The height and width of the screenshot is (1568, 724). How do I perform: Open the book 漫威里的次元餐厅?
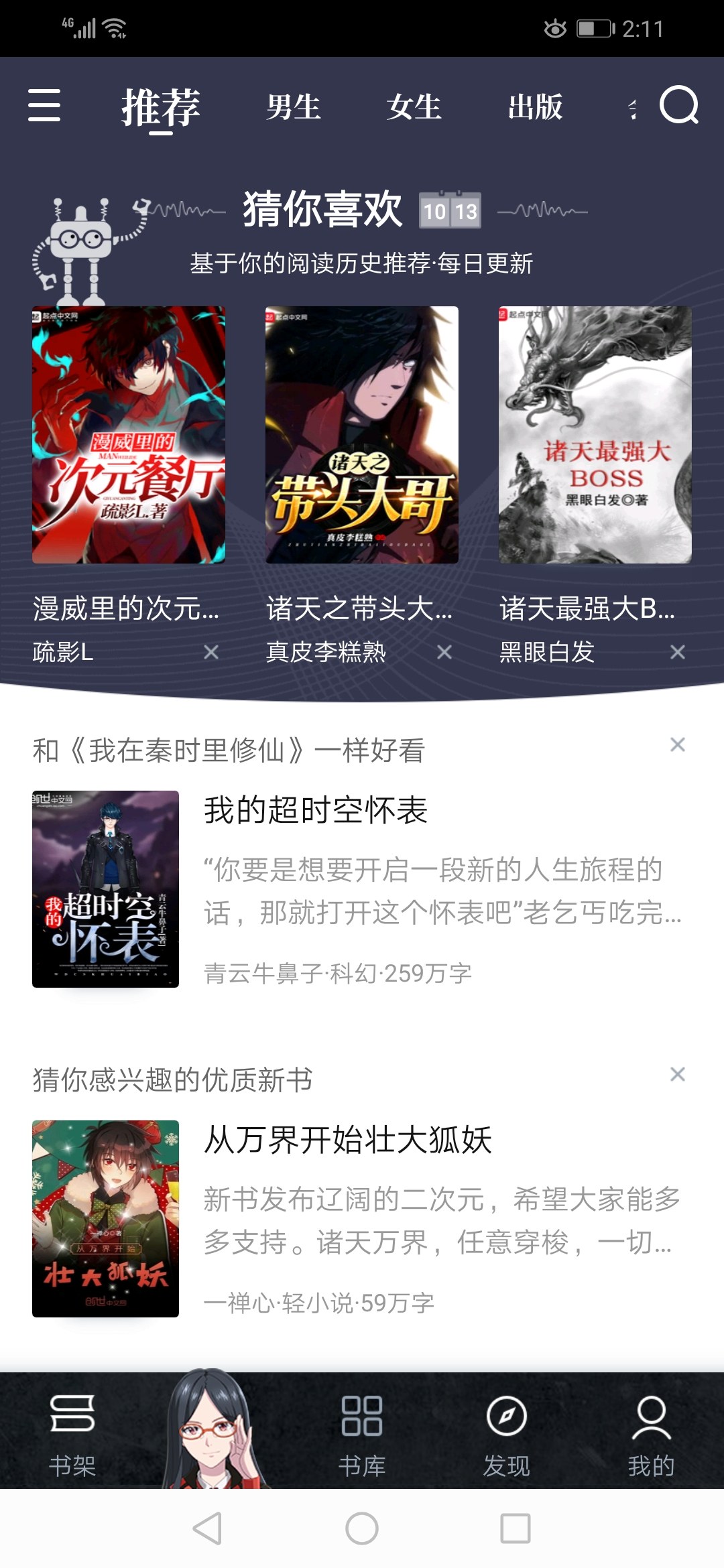coord(129,434)
